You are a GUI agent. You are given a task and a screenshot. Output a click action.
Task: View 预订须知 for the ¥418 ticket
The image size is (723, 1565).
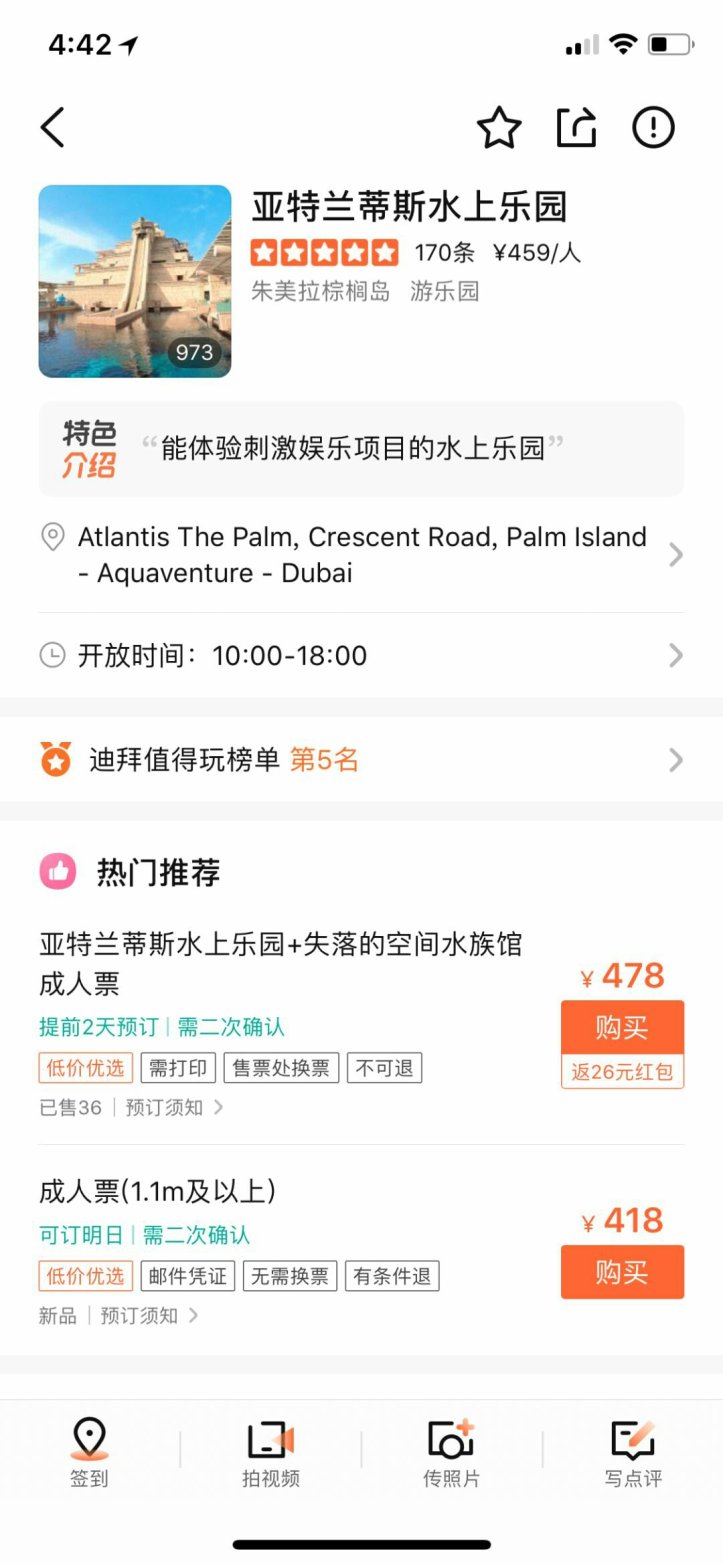point(148,1316)
